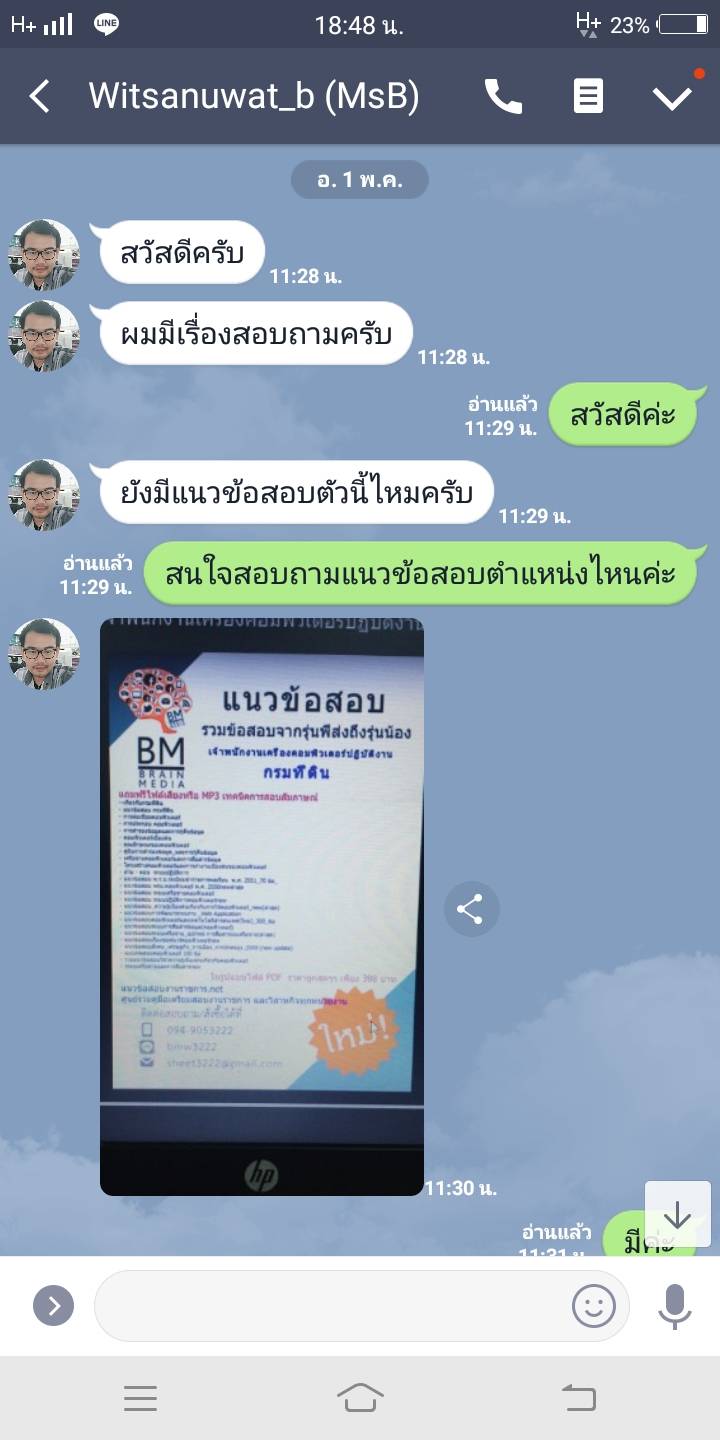Start a voice call with Witsanuwat_b
The height and width of the screenshot is (1440, 720).
[x=503, y=97]
